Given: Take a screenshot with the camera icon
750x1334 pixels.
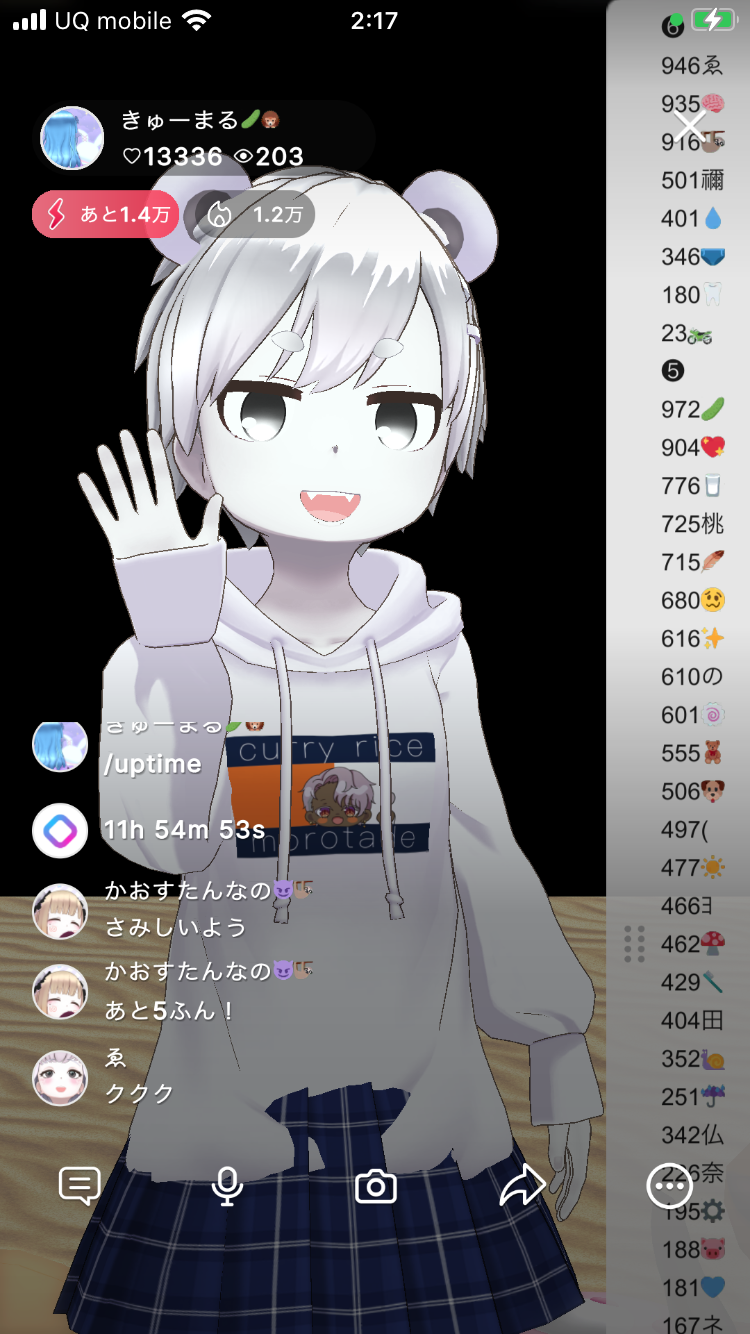Looking at the screenshot, I should pos(376,1187).
